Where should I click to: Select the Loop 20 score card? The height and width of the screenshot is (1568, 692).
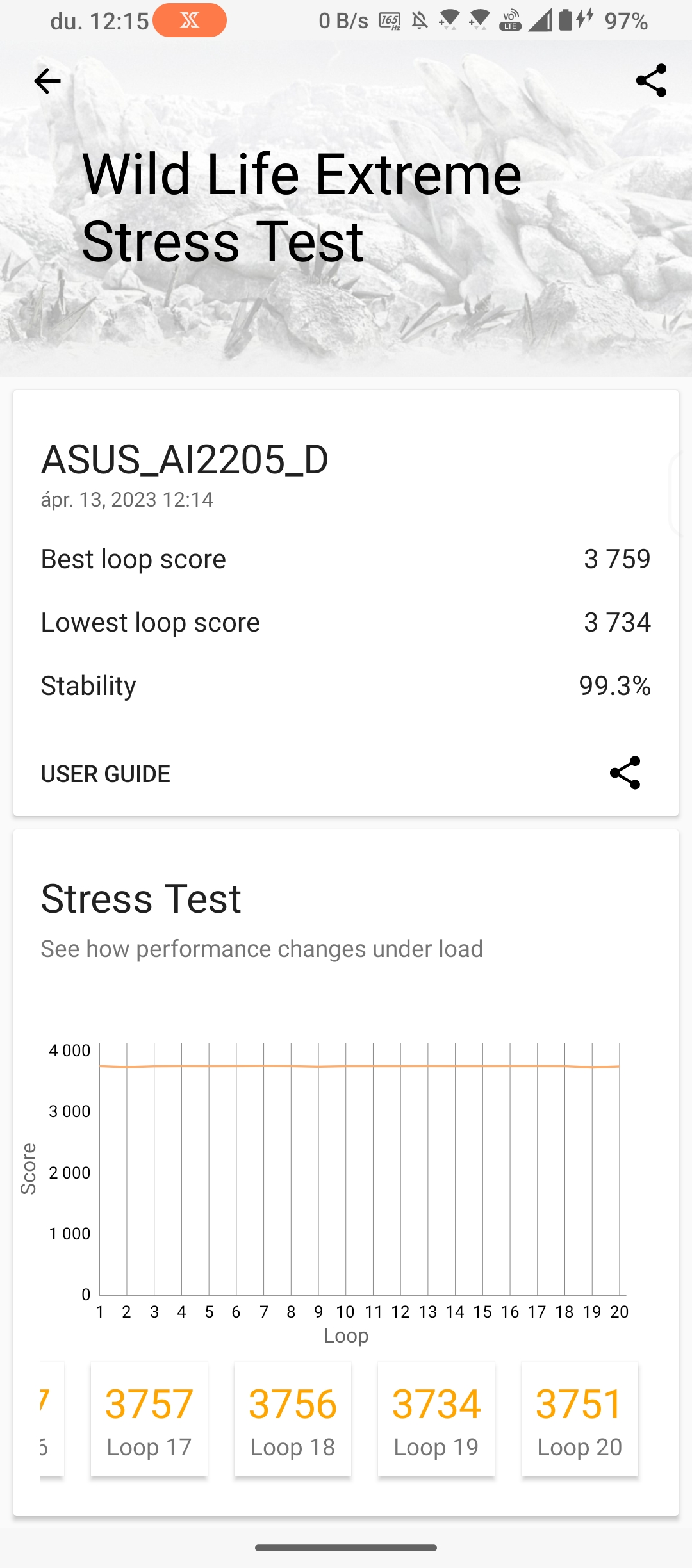click(580, 1419)
